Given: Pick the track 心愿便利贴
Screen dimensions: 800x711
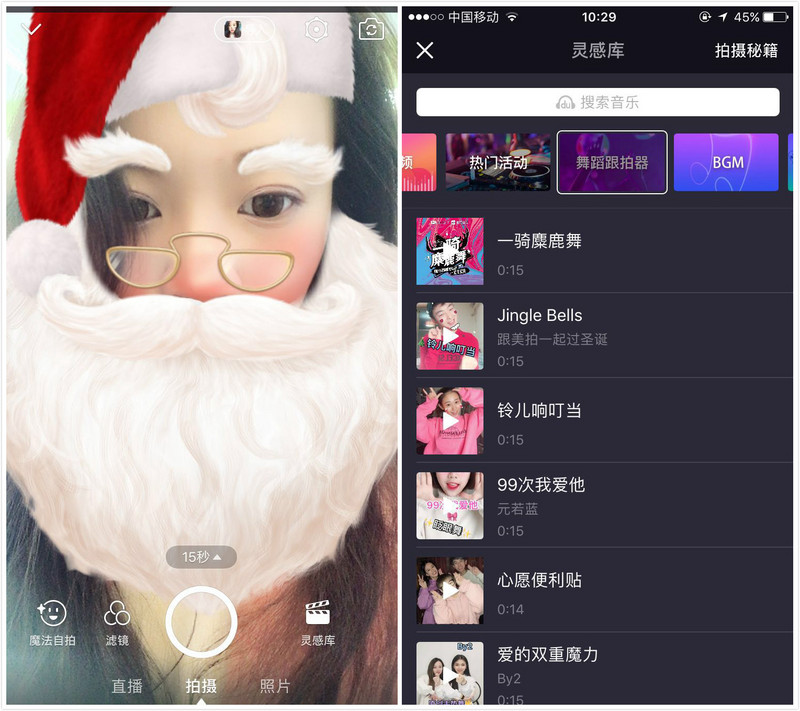Looking at the screenshot, I should coord(539,580).
